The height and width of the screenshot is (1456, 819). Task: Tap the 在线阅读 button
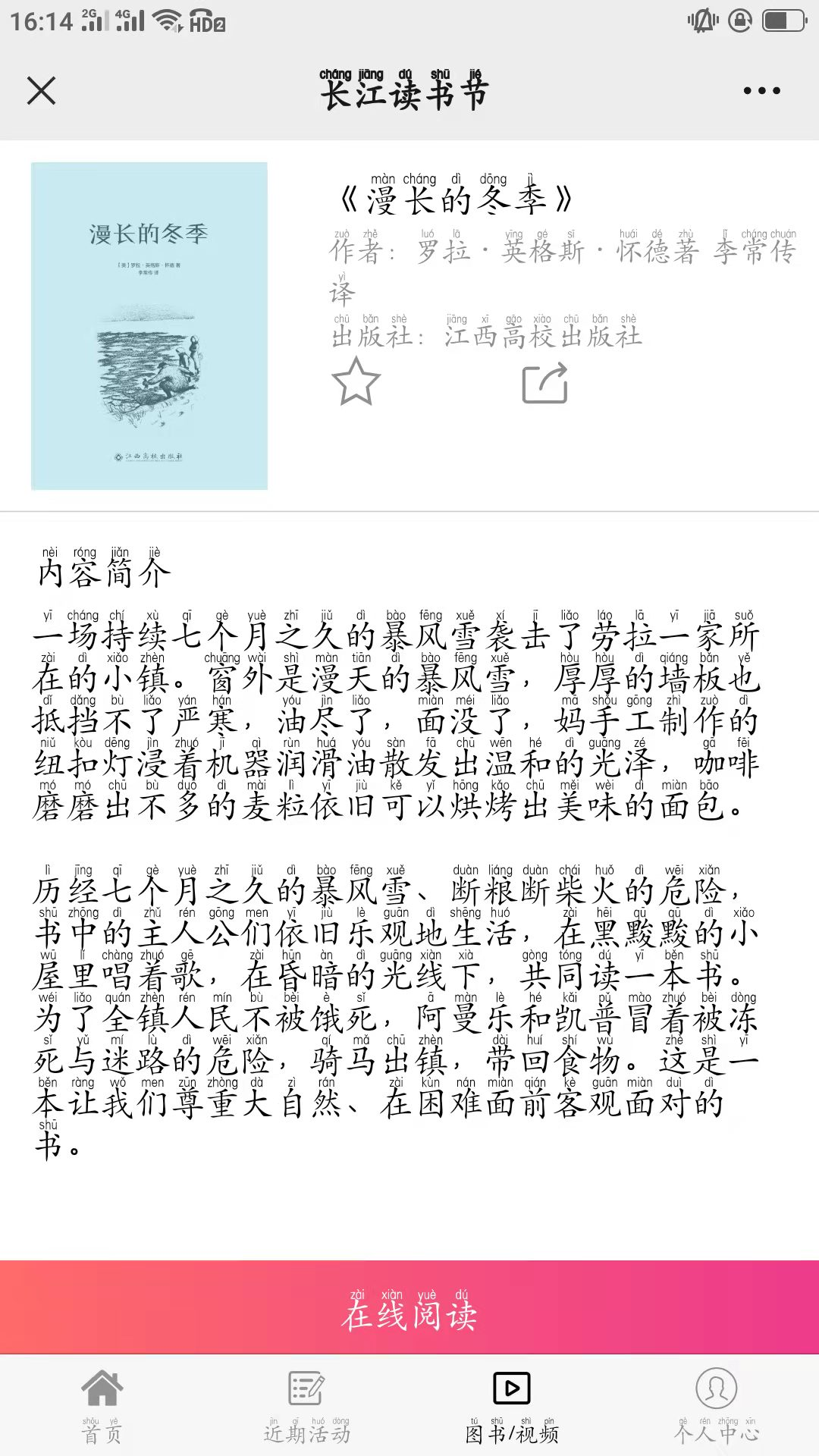[x=409, y=1307]
